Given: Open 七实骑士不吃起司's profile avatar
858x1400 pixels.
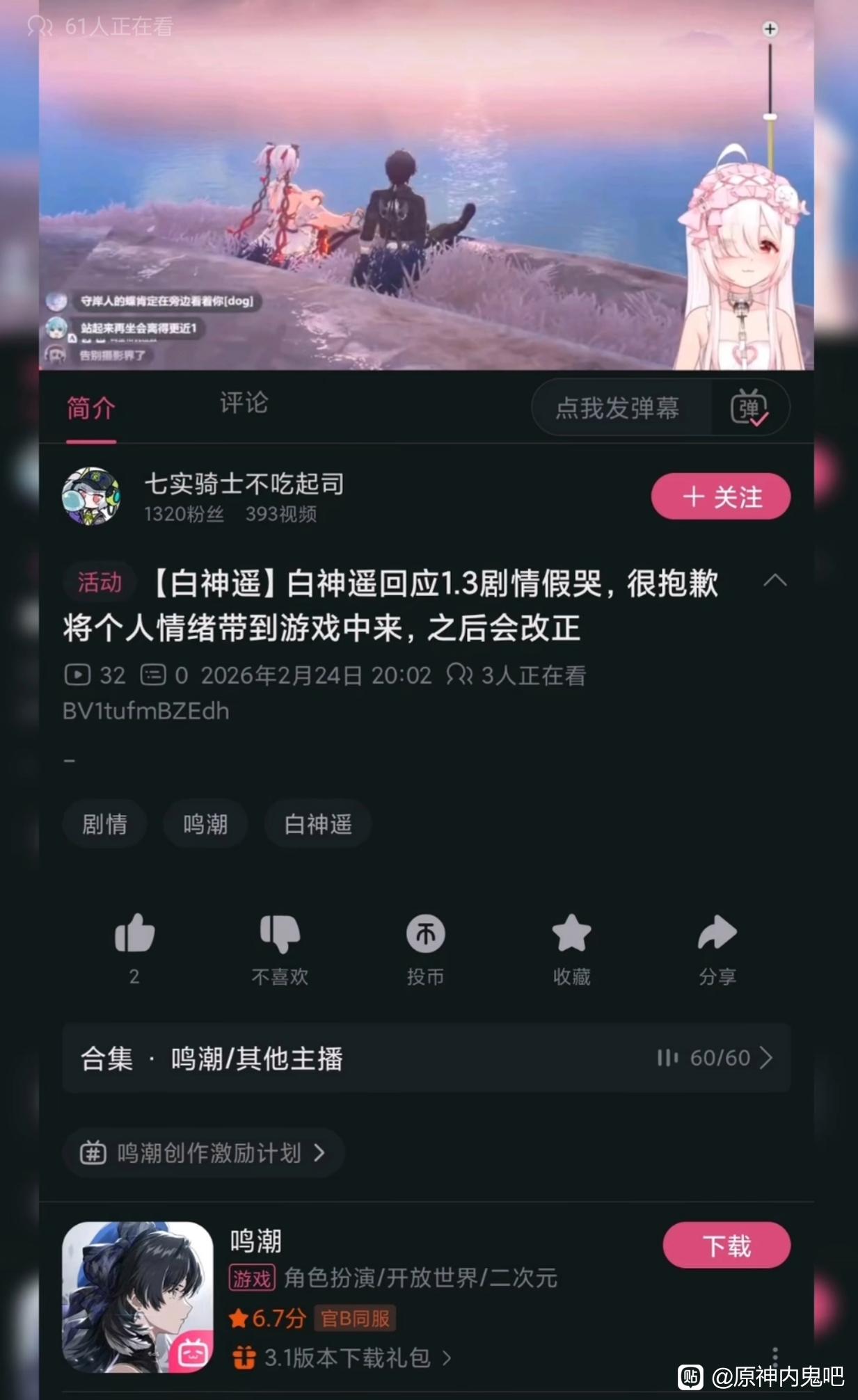Looking at the screenshot, I should [x=92, y=497].
